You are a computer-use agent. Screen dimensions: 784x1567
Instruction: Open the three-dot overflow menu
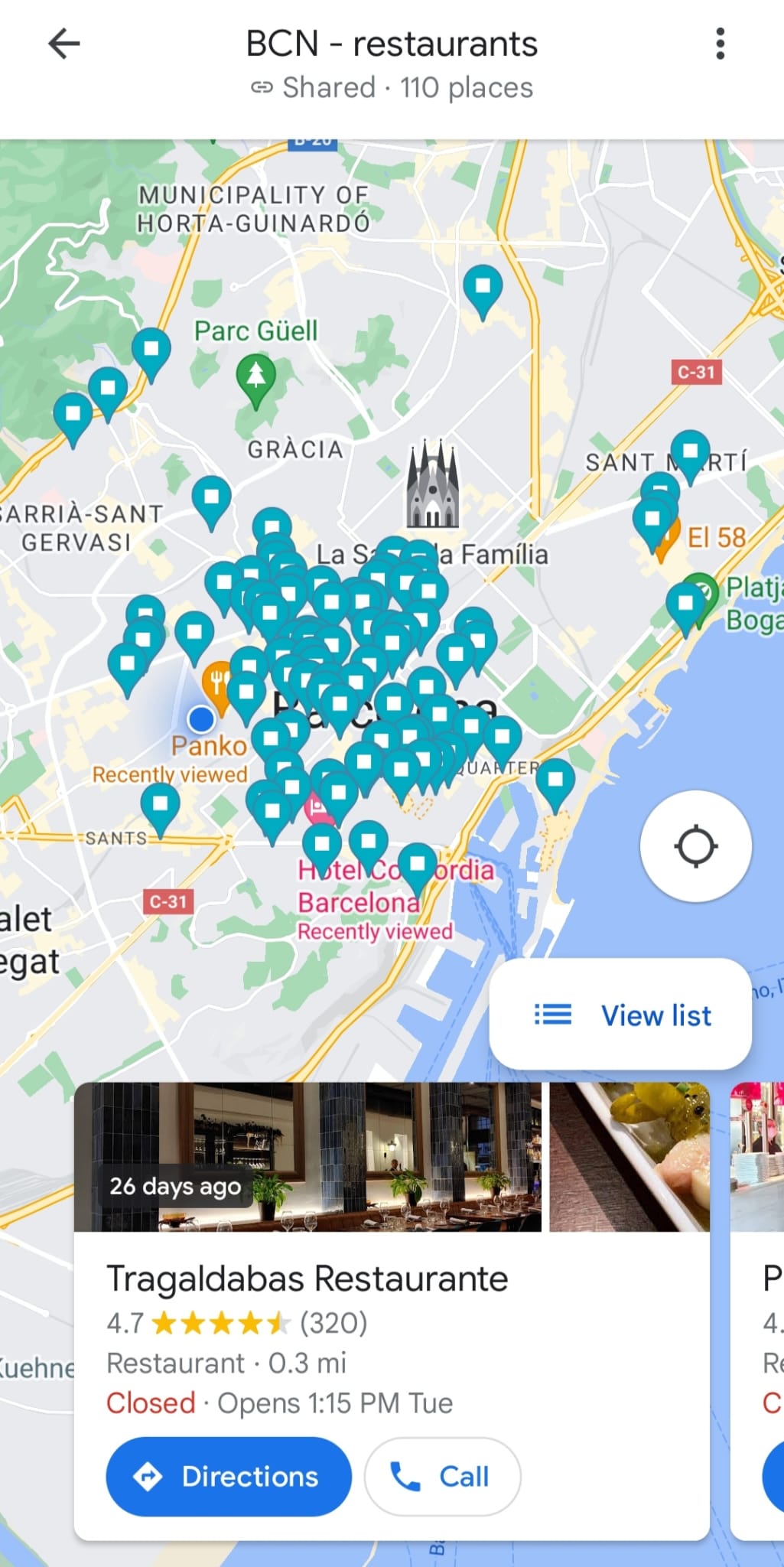point(719,44)
